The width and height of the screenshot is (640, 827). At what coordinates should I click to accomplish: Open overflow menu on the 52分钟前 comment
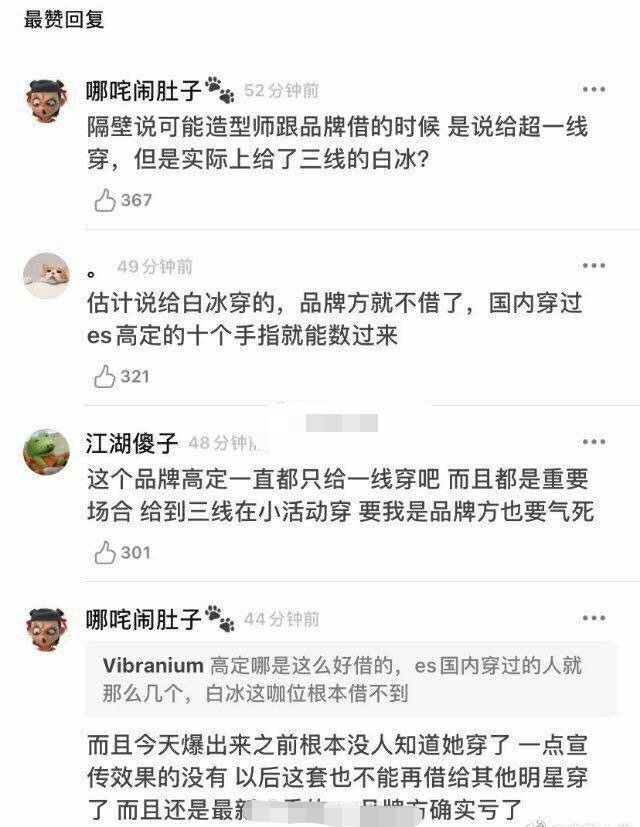(x=594, y=90)
